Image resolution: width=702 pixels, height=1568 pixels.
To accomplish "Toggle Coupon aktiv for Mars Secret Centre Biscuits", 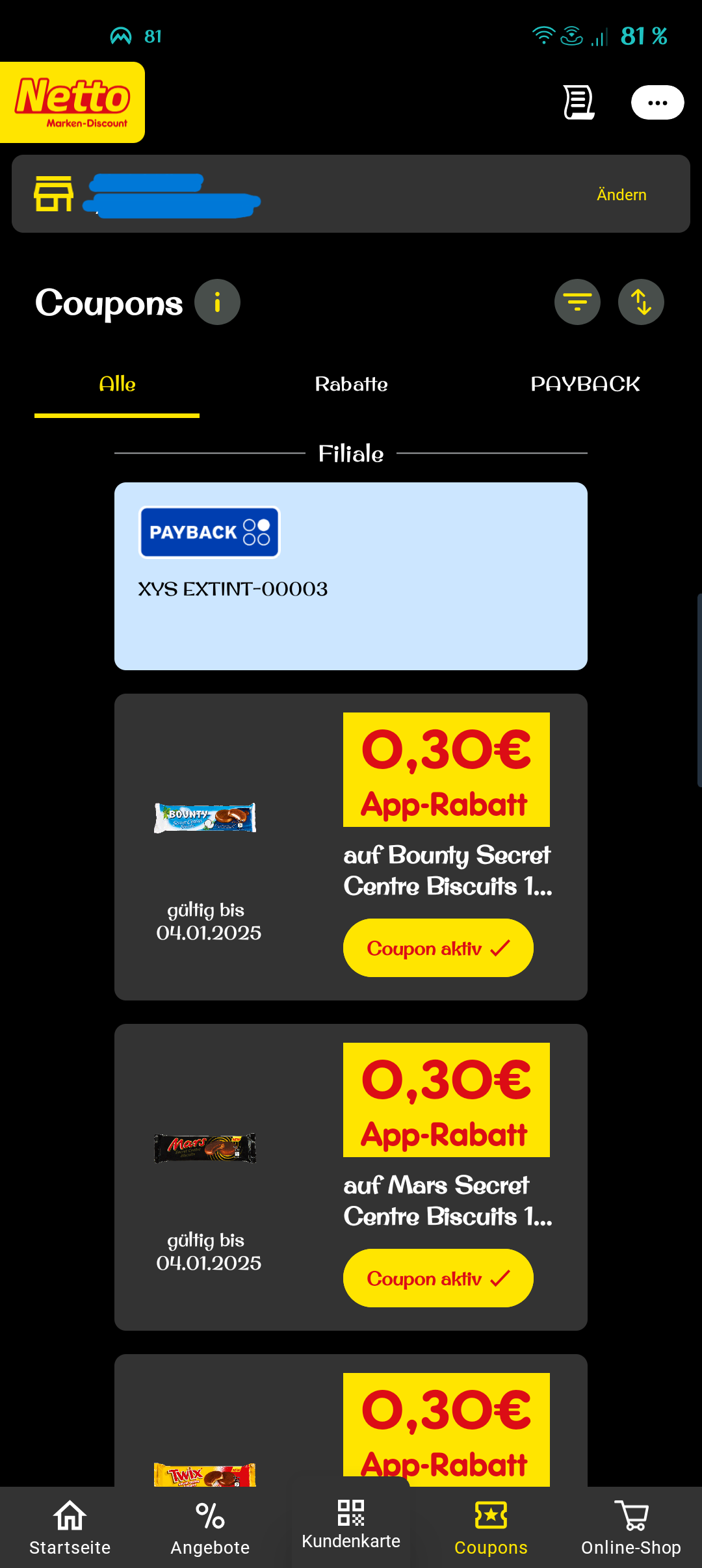I will point(438,1278).
